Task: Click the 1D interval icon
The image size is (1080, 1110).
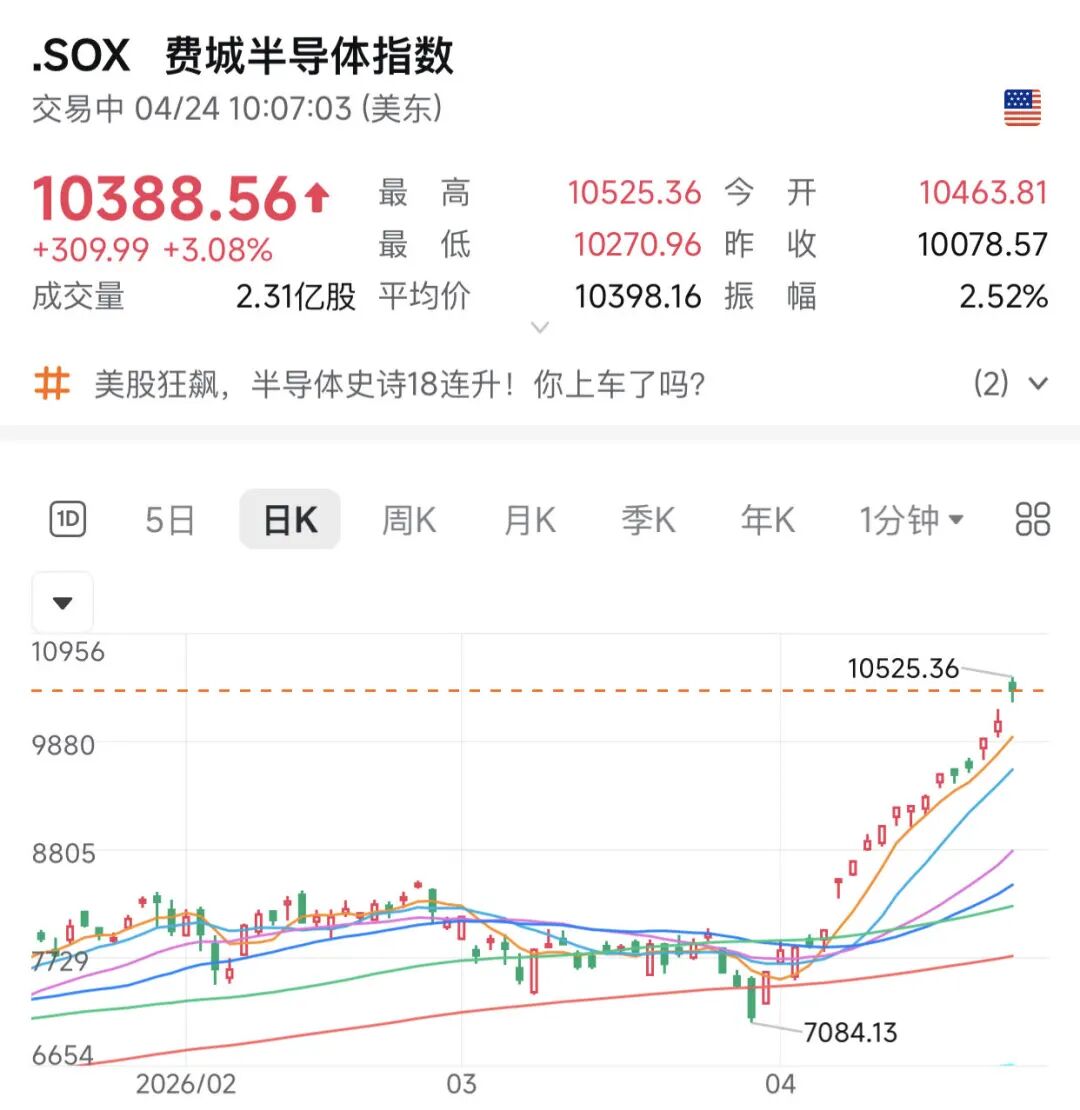Action: click(67, 519)
